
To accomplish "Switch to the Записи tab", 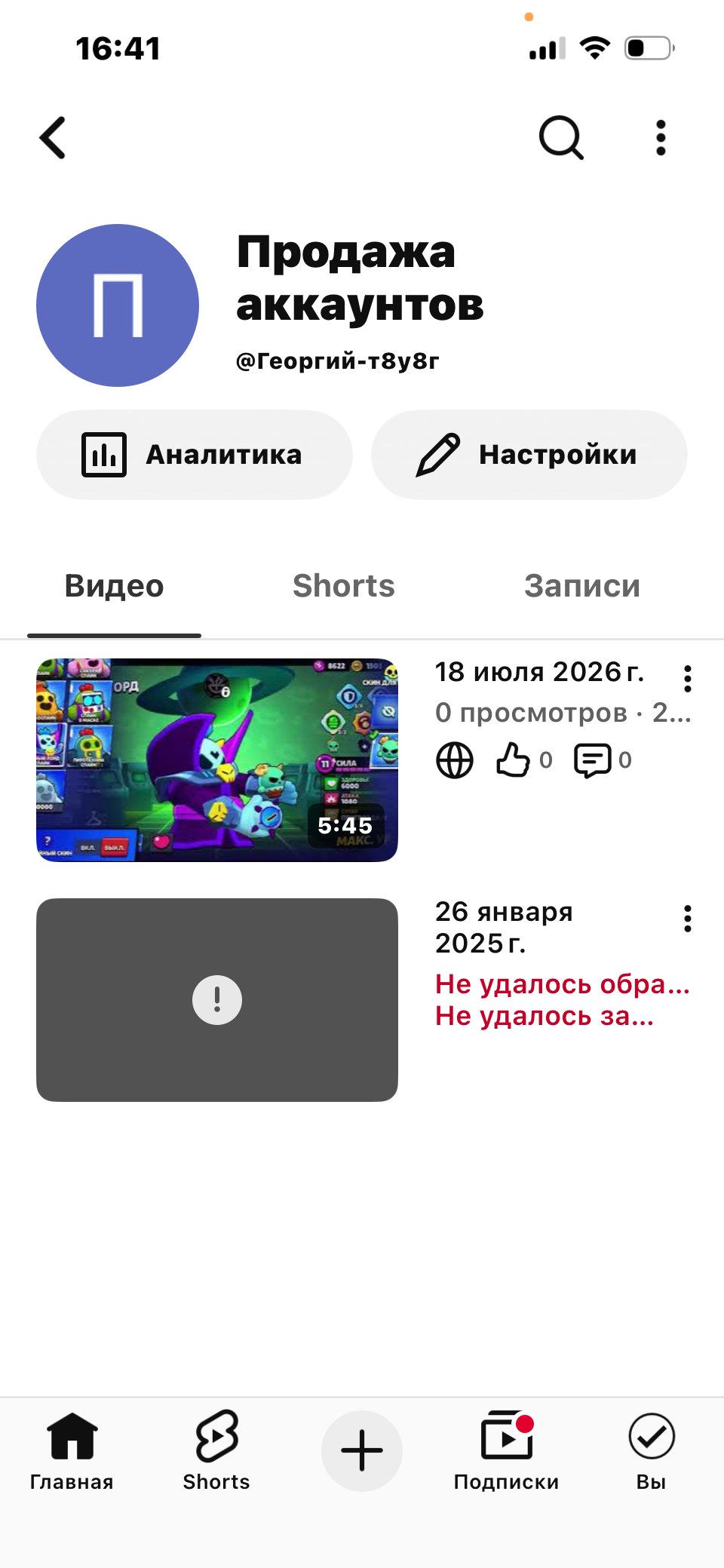I will (x=582, y=586).
